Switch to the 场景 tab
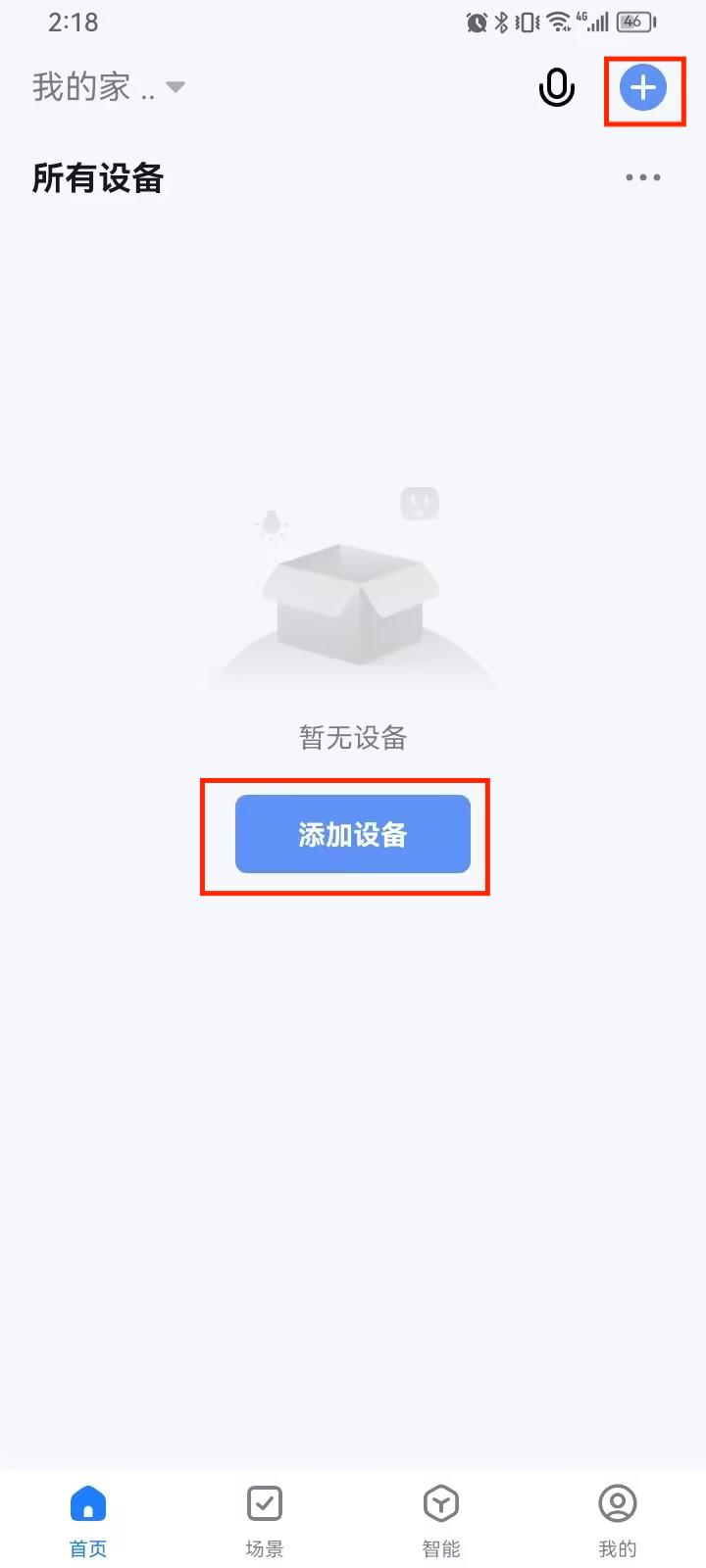The width and height of the screenshot is (706, 1568). point(265,1521)
